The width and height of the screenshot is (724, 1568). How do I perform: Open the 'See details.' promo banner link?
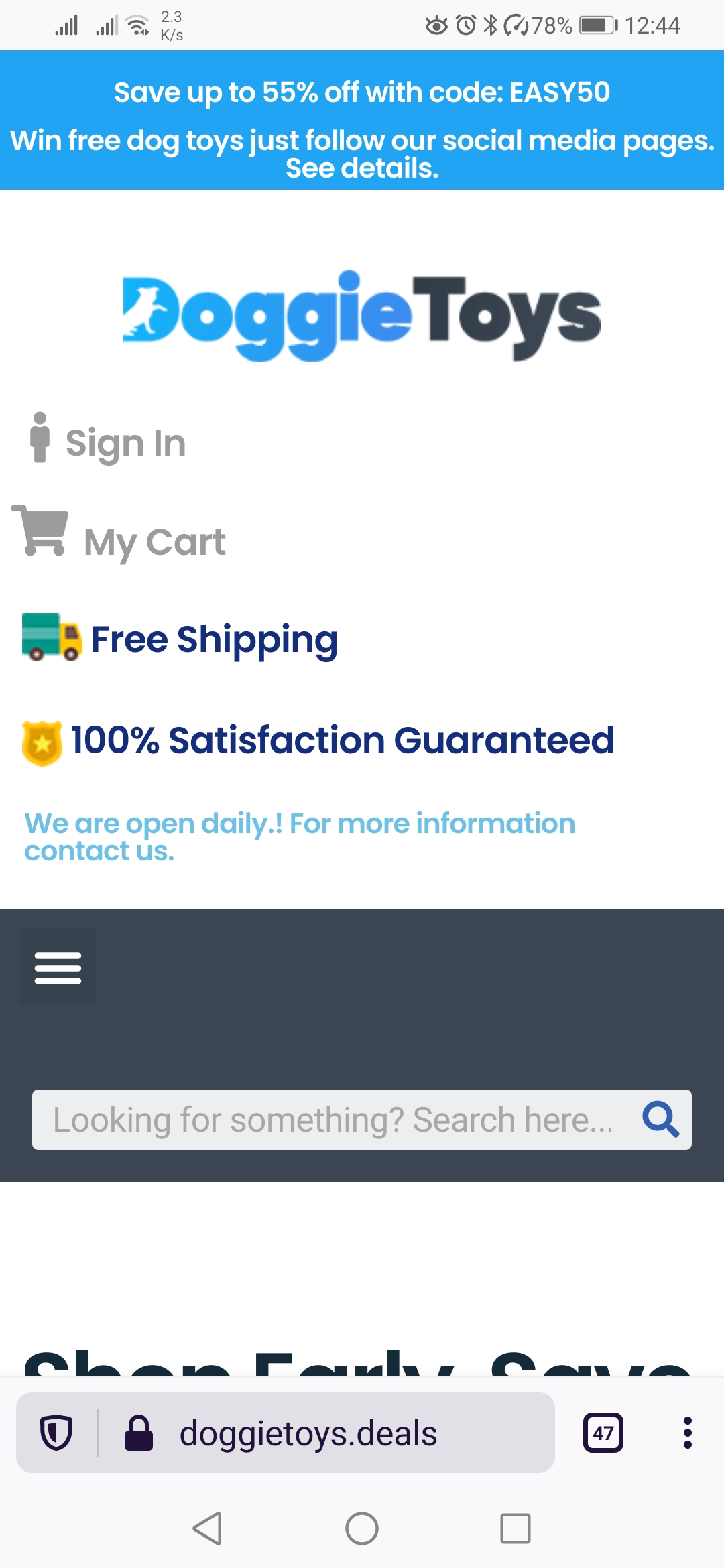click(362, 168)
